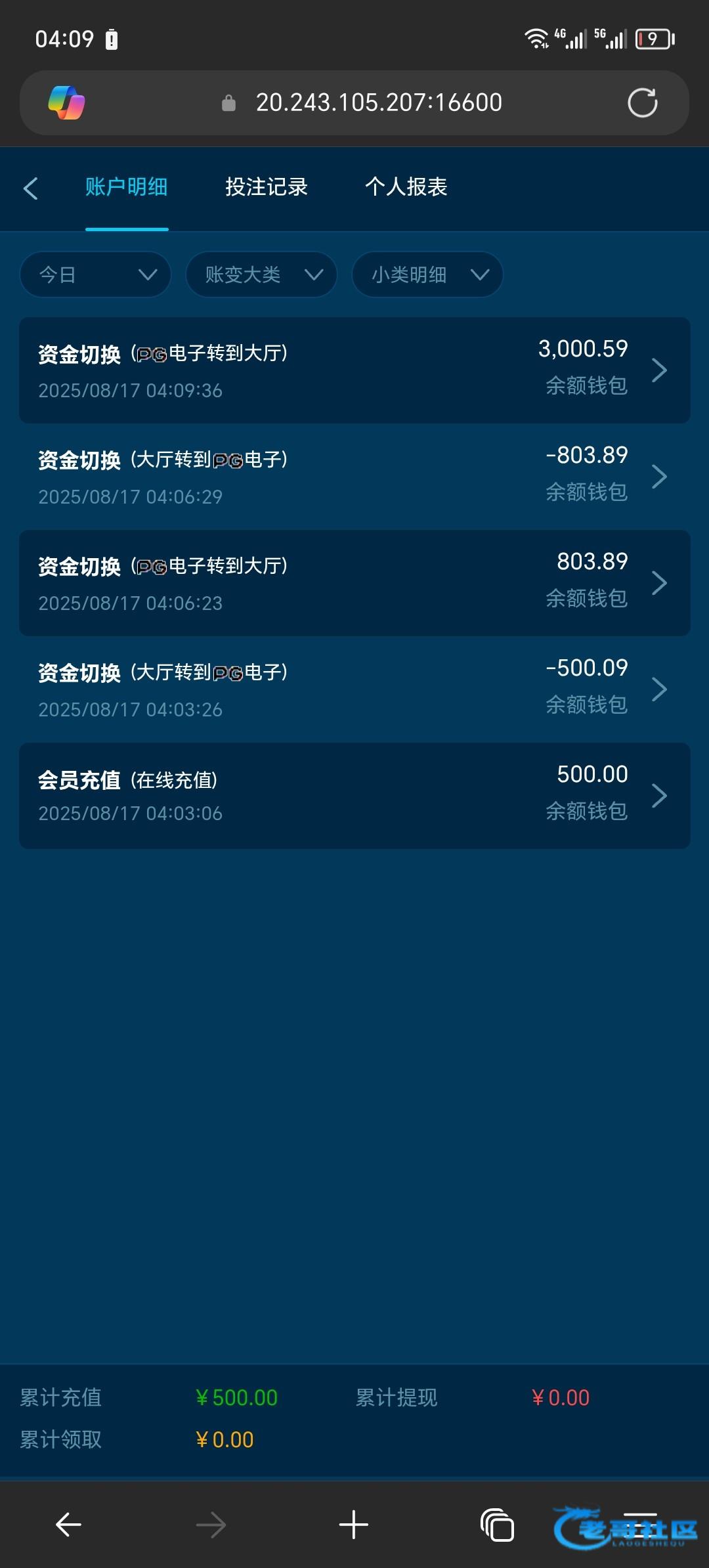The height and width of the screenshot is (1568, 709).
Task: Open the 3,000.59 transfer record
Action: coord(354,370)
